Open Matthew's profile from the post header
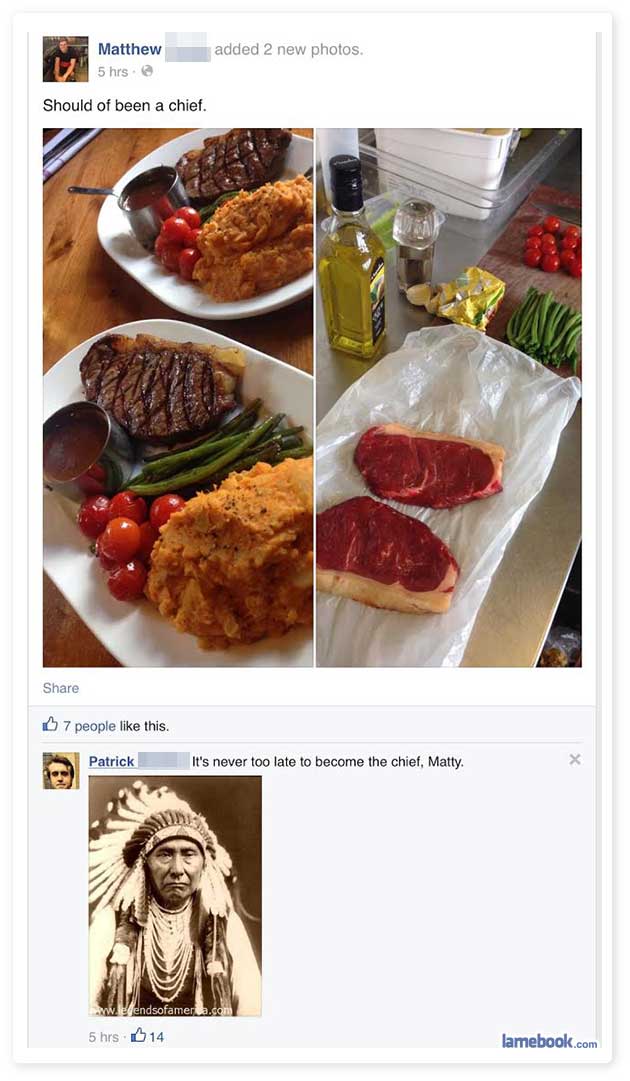This screenshot has height=1081, width=630. (x=129, y=49)
